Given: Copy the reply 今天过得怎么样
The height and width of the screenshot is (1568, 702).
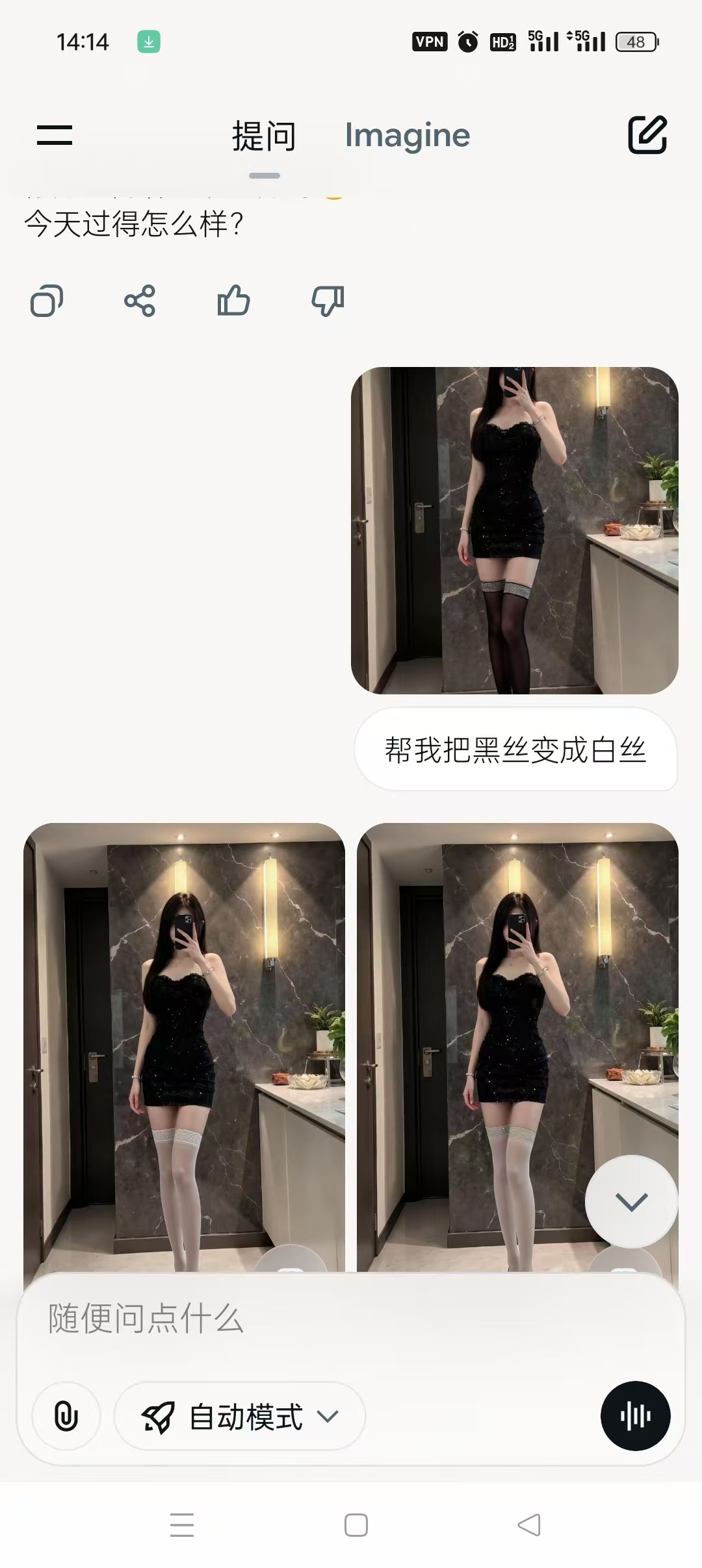Looking at the screenshot, I should (47, 301).
